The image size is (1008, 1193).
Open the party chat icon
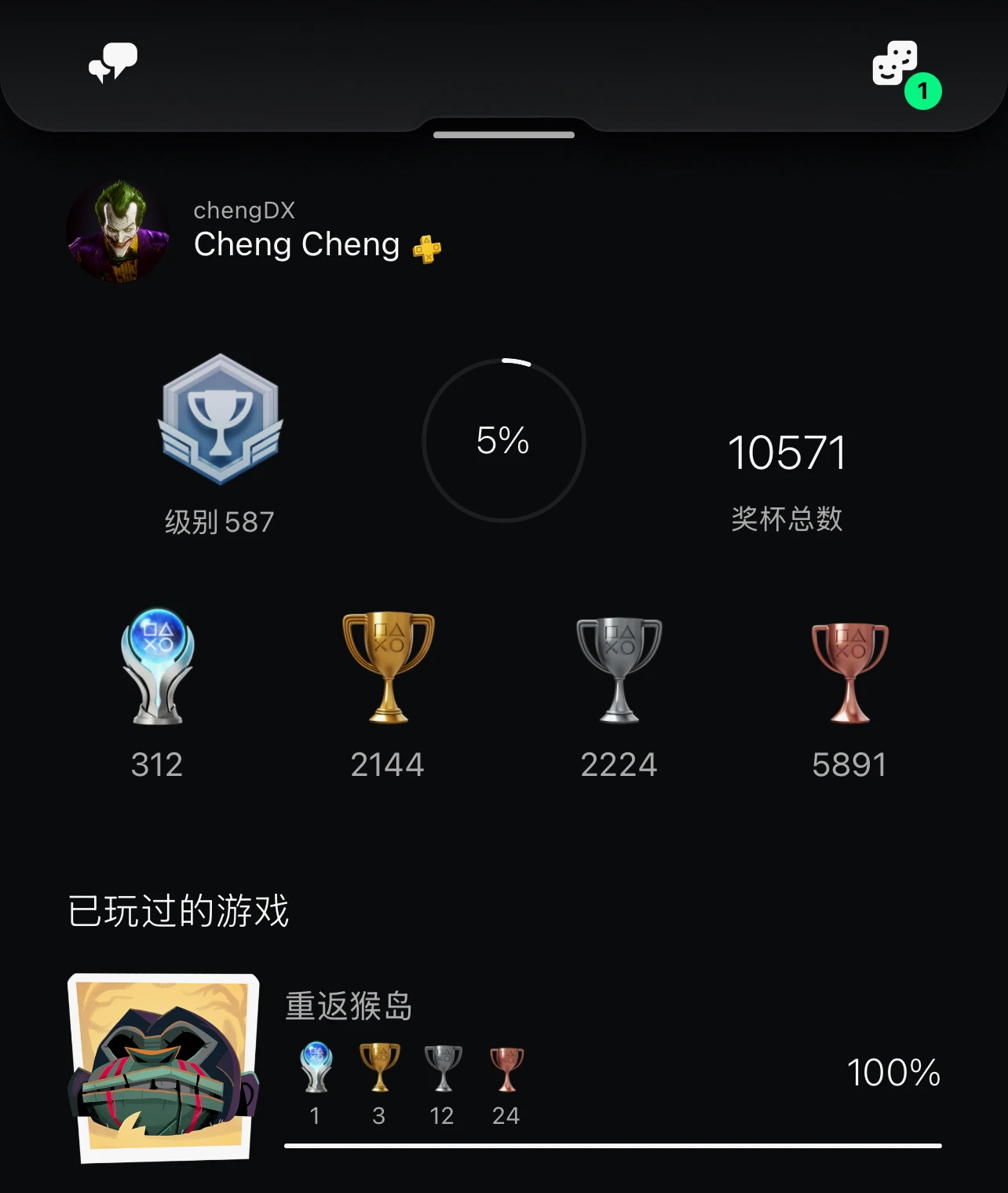coord(113,63)
